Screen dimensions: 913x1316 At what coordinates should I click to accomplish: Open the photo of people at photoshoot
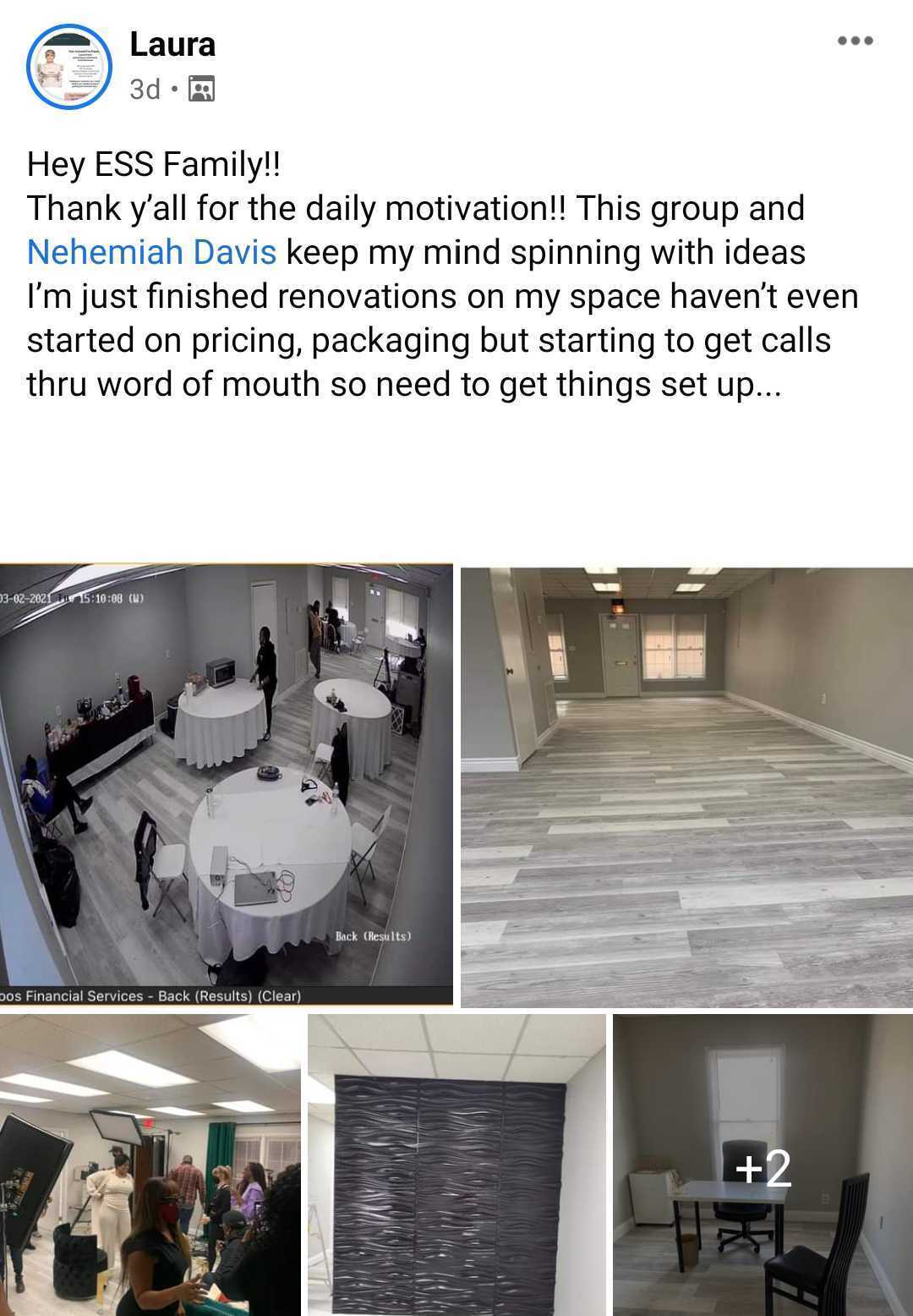click(150, 1165)
